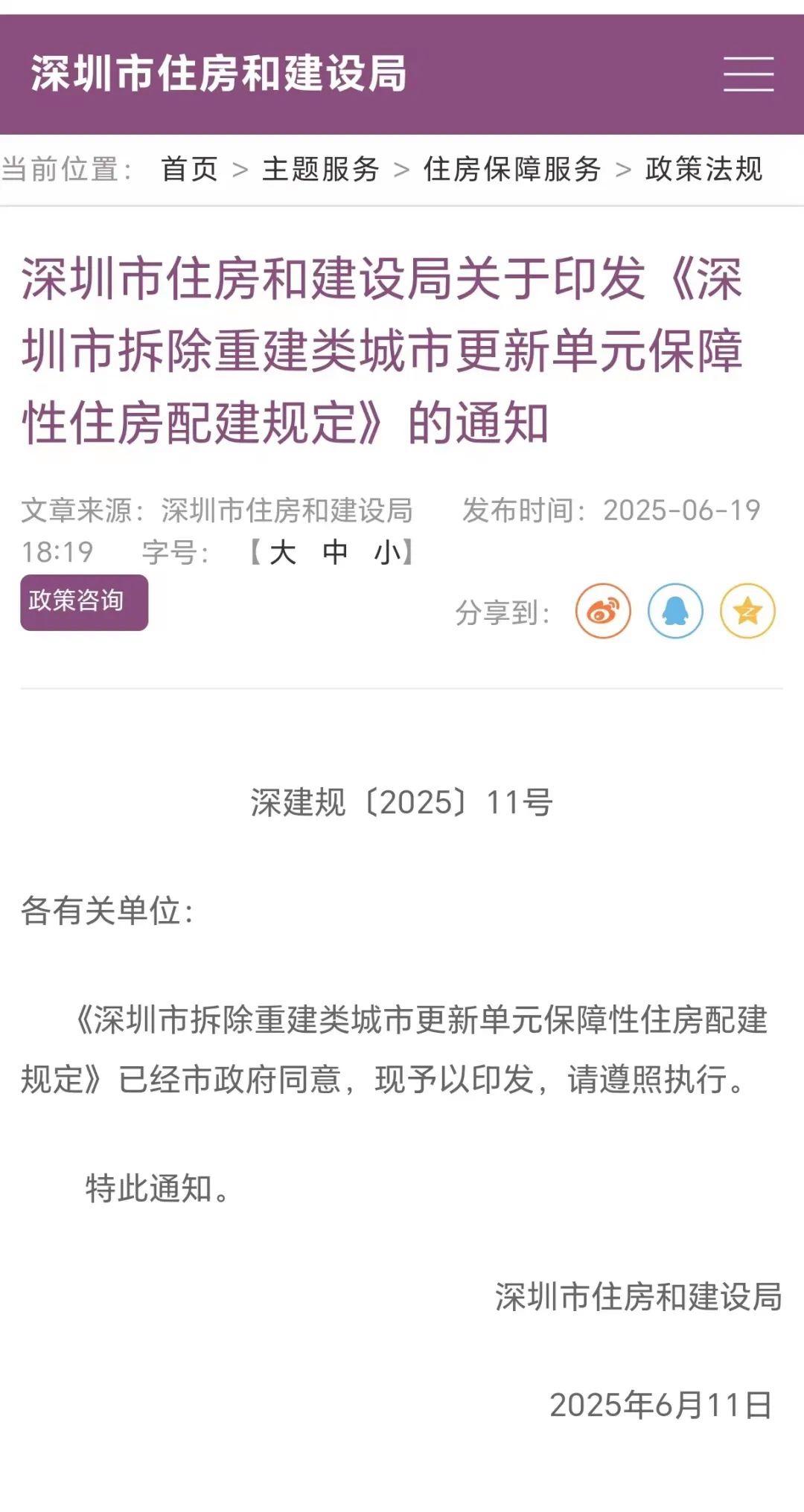Viewport: 804px width, 1512px height.
Task: Open the hamburger menu
Action: (748, 74)
